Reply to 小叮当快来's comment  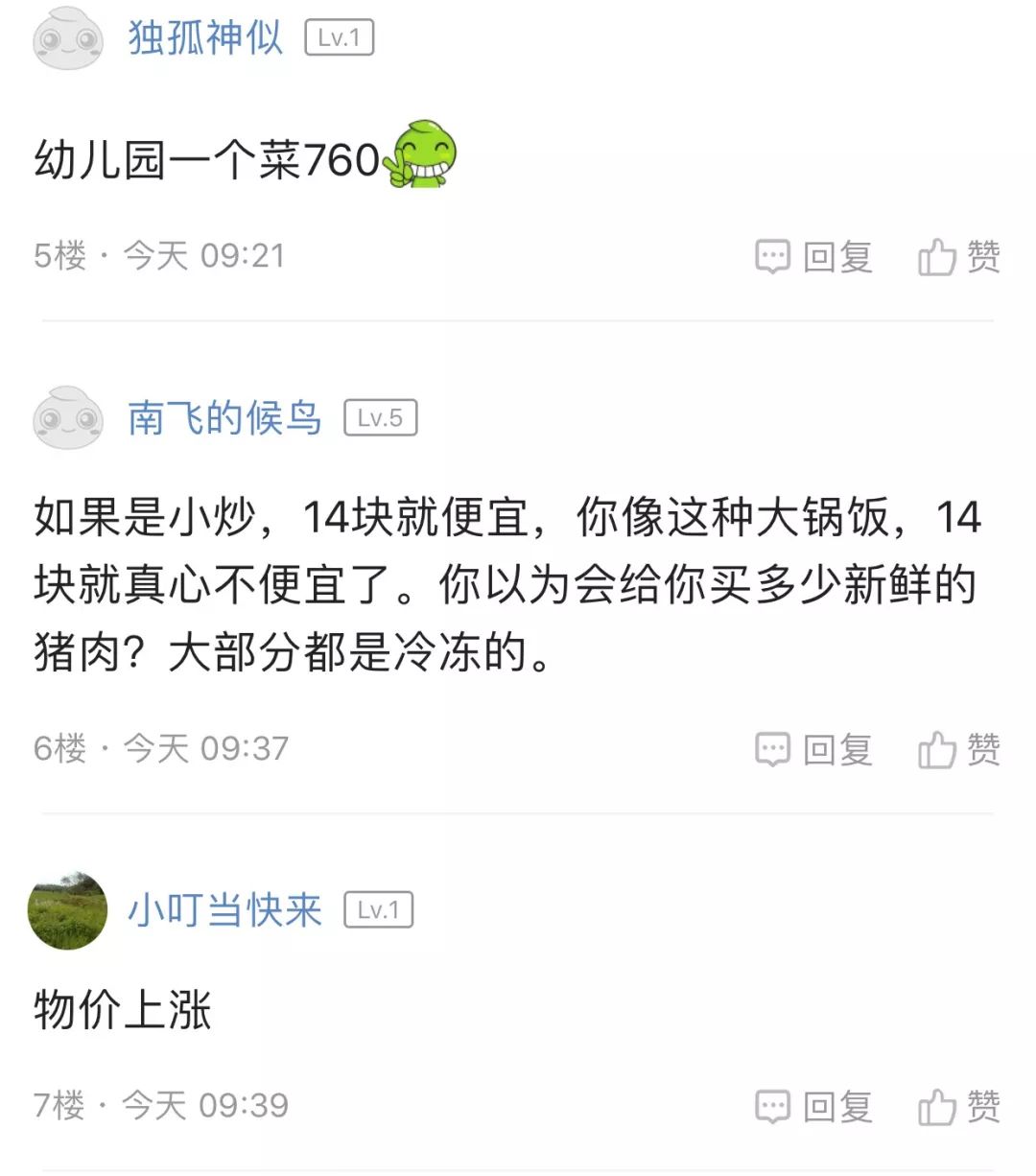tap(813, 1106)
